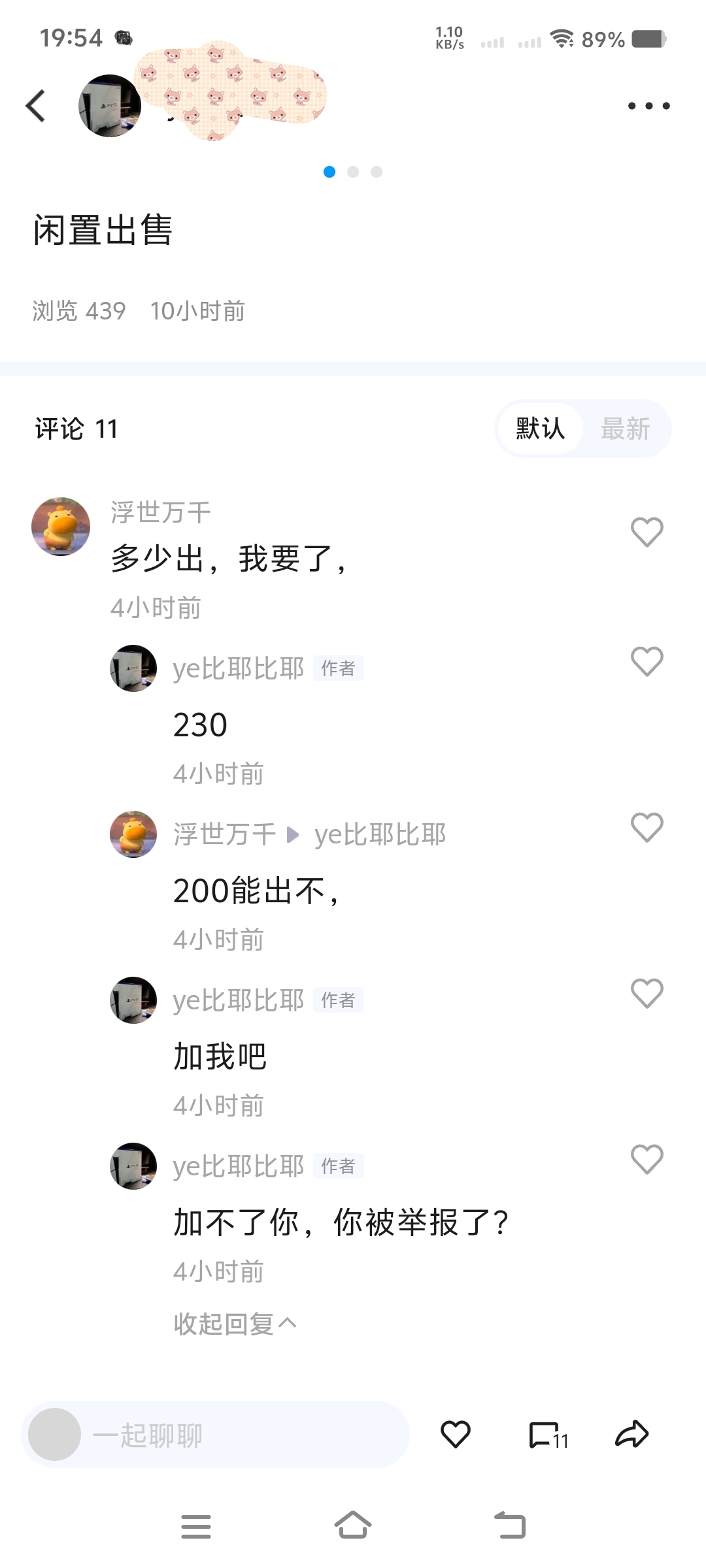Open 浮世万千's profile avatar on the top comment
This screenshot has height=1568, width=706.
point(61,527)
